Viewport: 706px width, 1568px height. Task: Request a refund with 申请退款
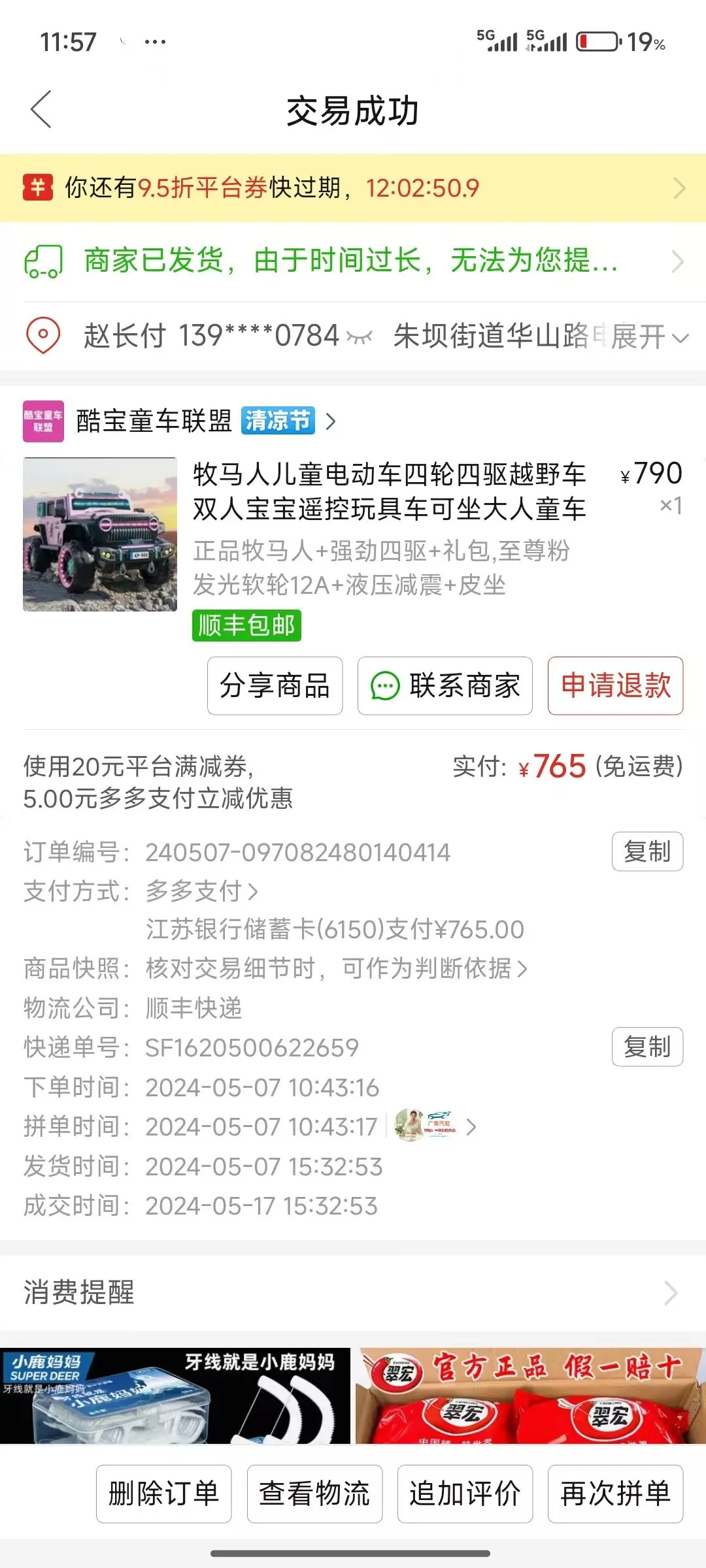(x=616, y=685)
